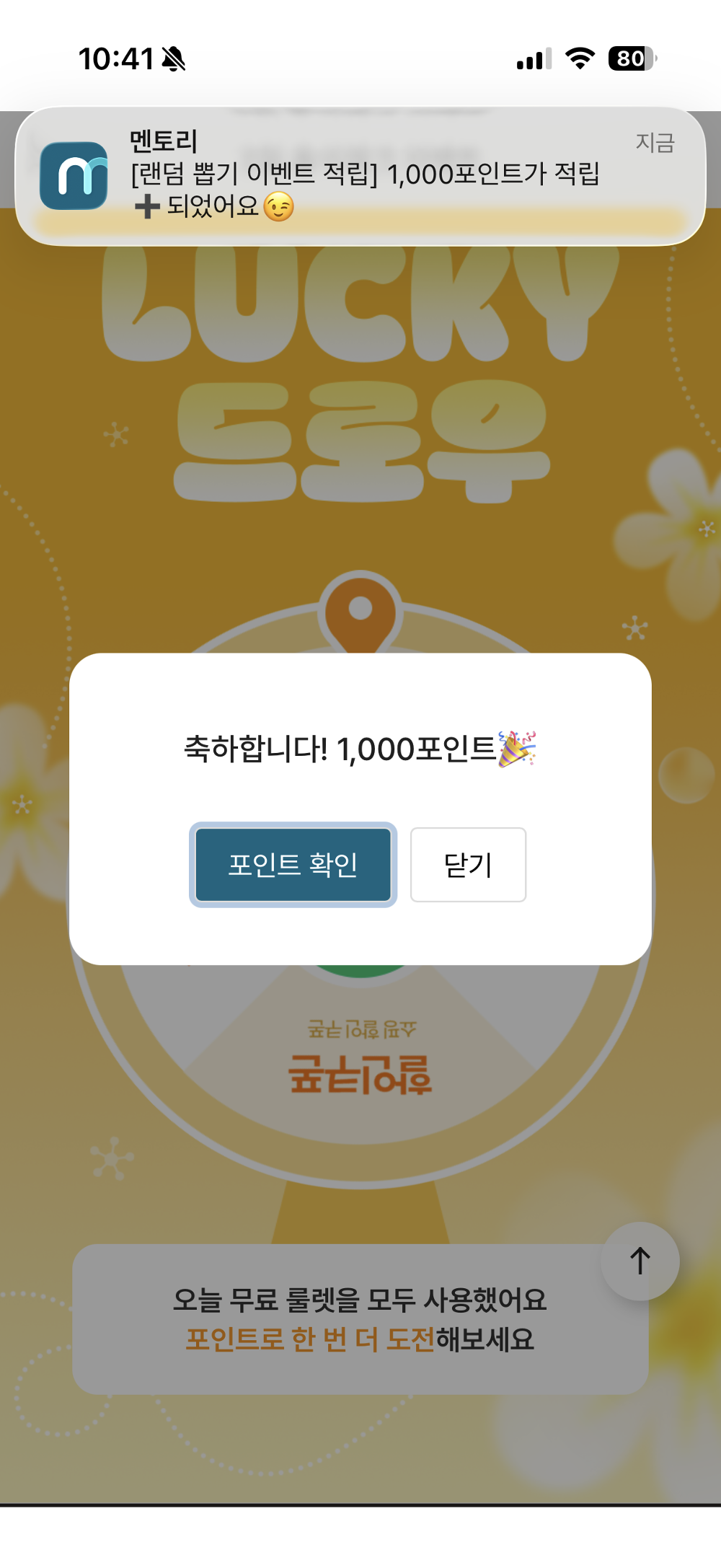Image resolution: width=721 pixels, height=1568 pixels.
Task: Tap the muted notification bell icon
Action: pyautogui.click(x=175, y=59)
